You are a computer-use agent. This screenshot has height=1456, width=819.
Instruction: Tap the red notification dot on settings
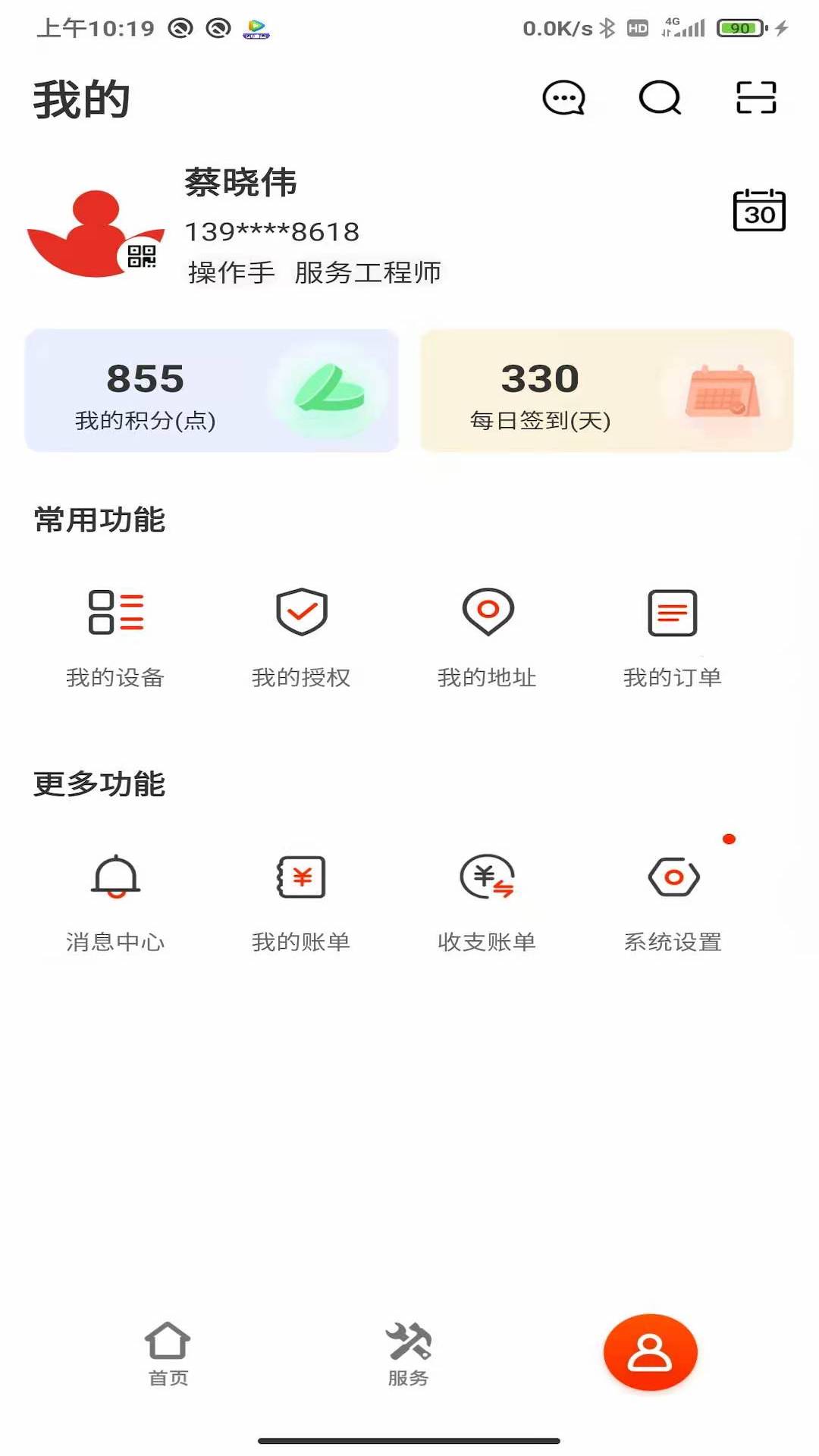730,839
